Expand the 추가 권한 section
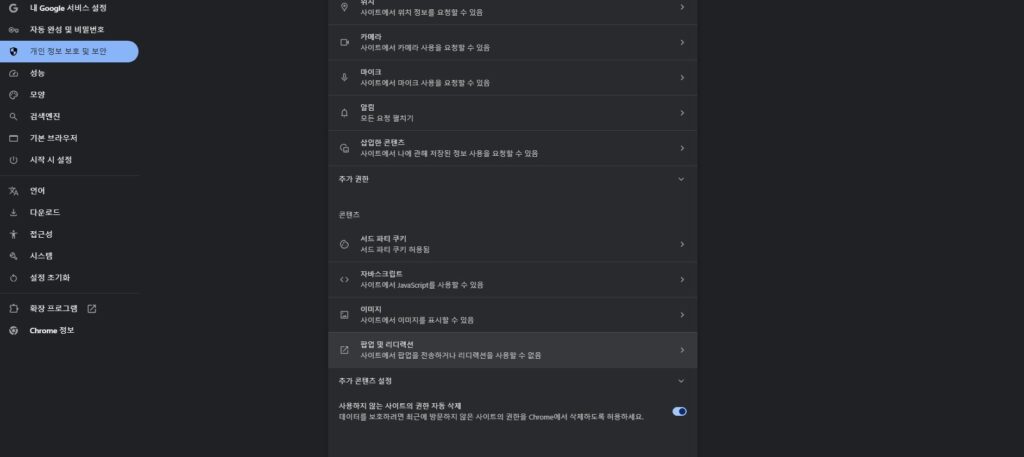Image resolution: width=1024 pixels, height=457 pixels. pos(513,179)
